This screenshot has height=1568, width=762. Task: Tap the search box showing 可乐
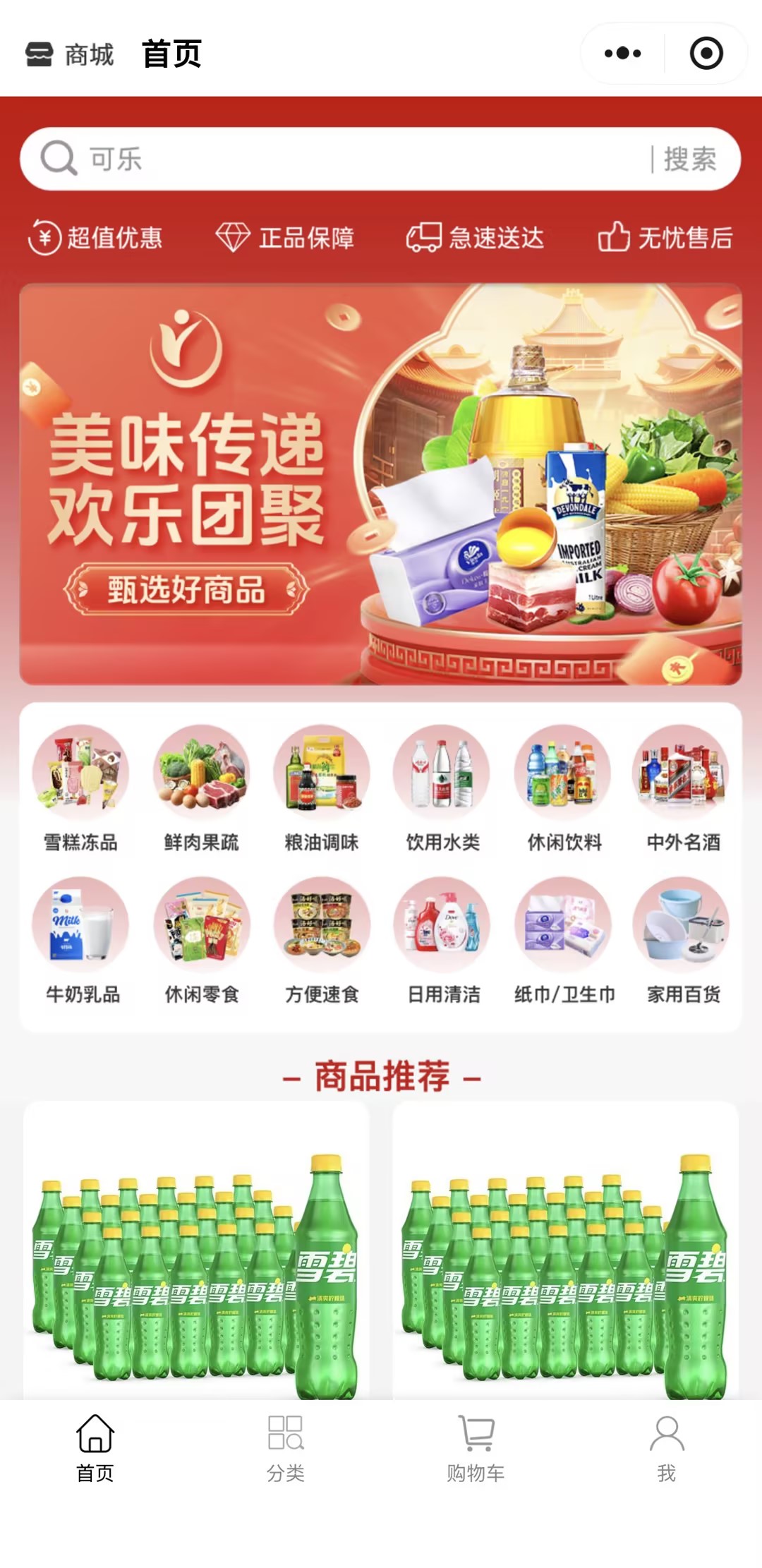(339, 159)
